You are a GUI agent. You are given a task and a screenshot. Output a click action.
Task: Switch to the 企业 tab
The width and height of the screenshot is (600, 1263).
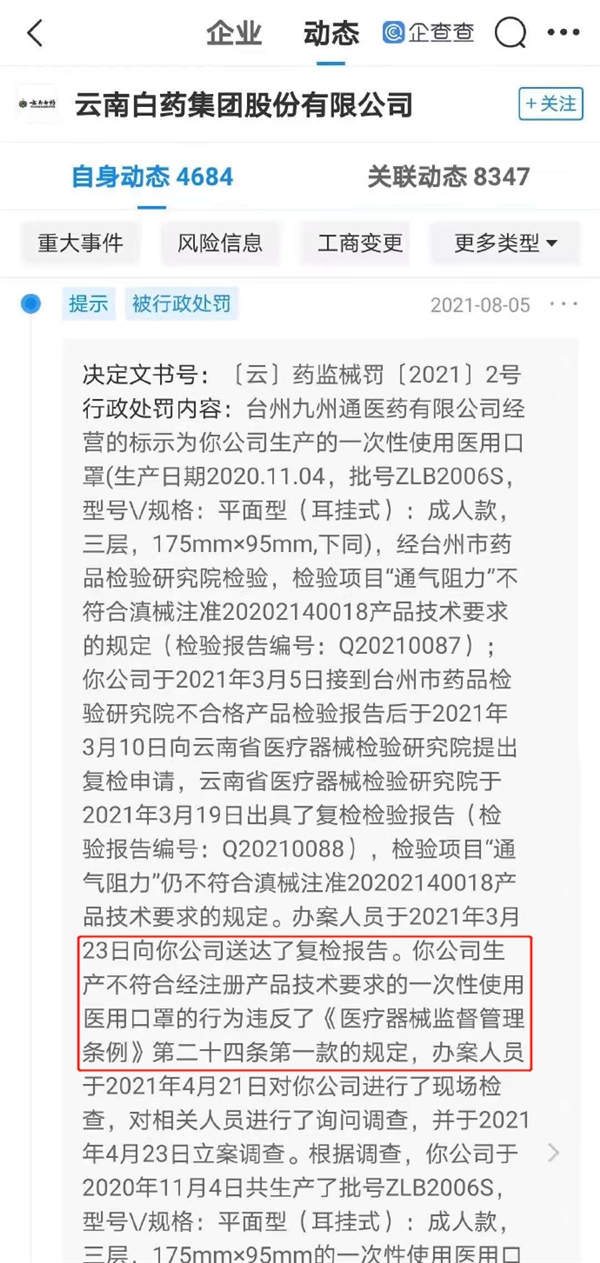click(x=234, y=33)
